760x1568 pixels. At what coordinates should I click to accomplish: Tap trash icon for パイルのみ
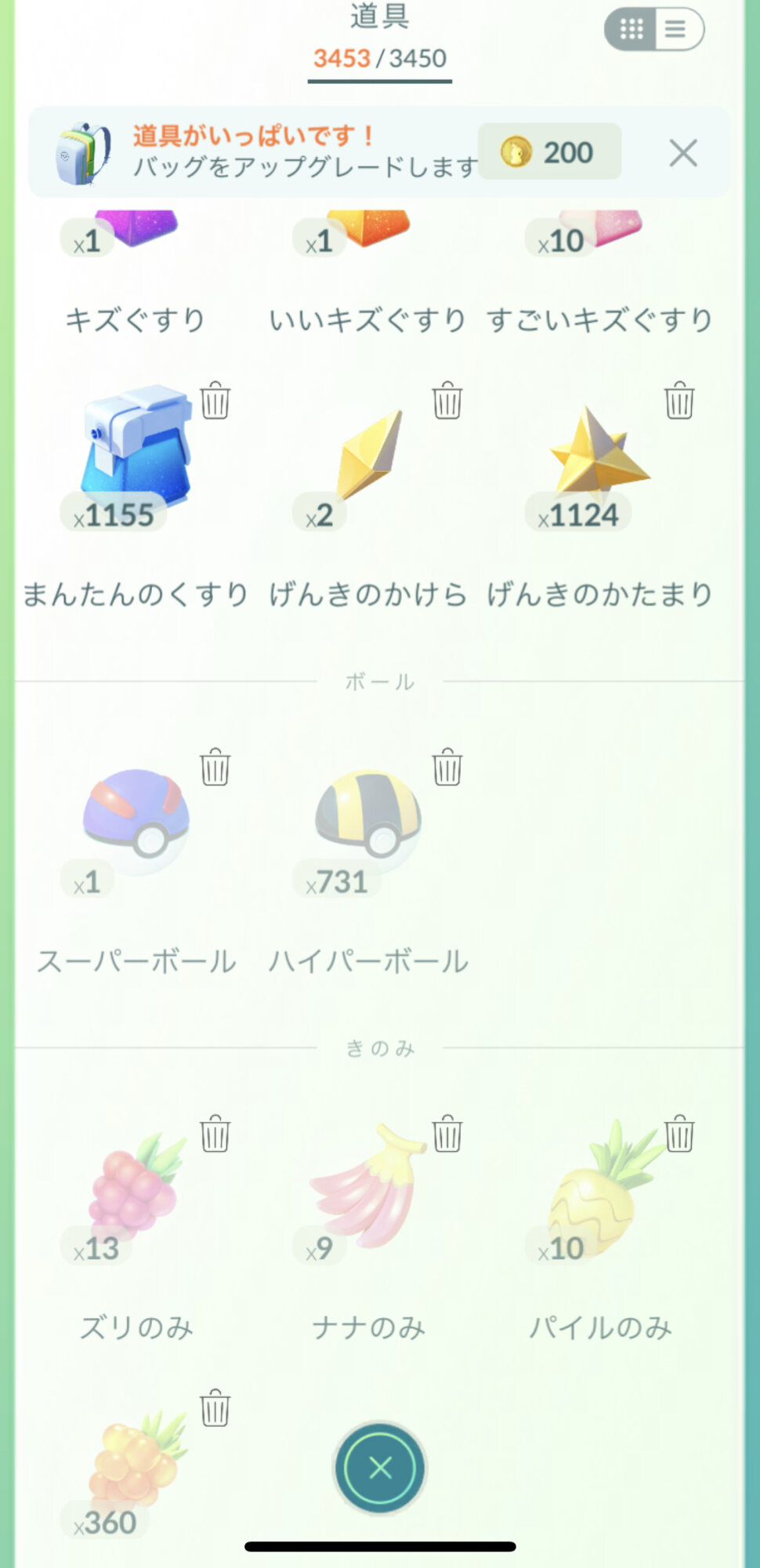tap(679, 1134)
